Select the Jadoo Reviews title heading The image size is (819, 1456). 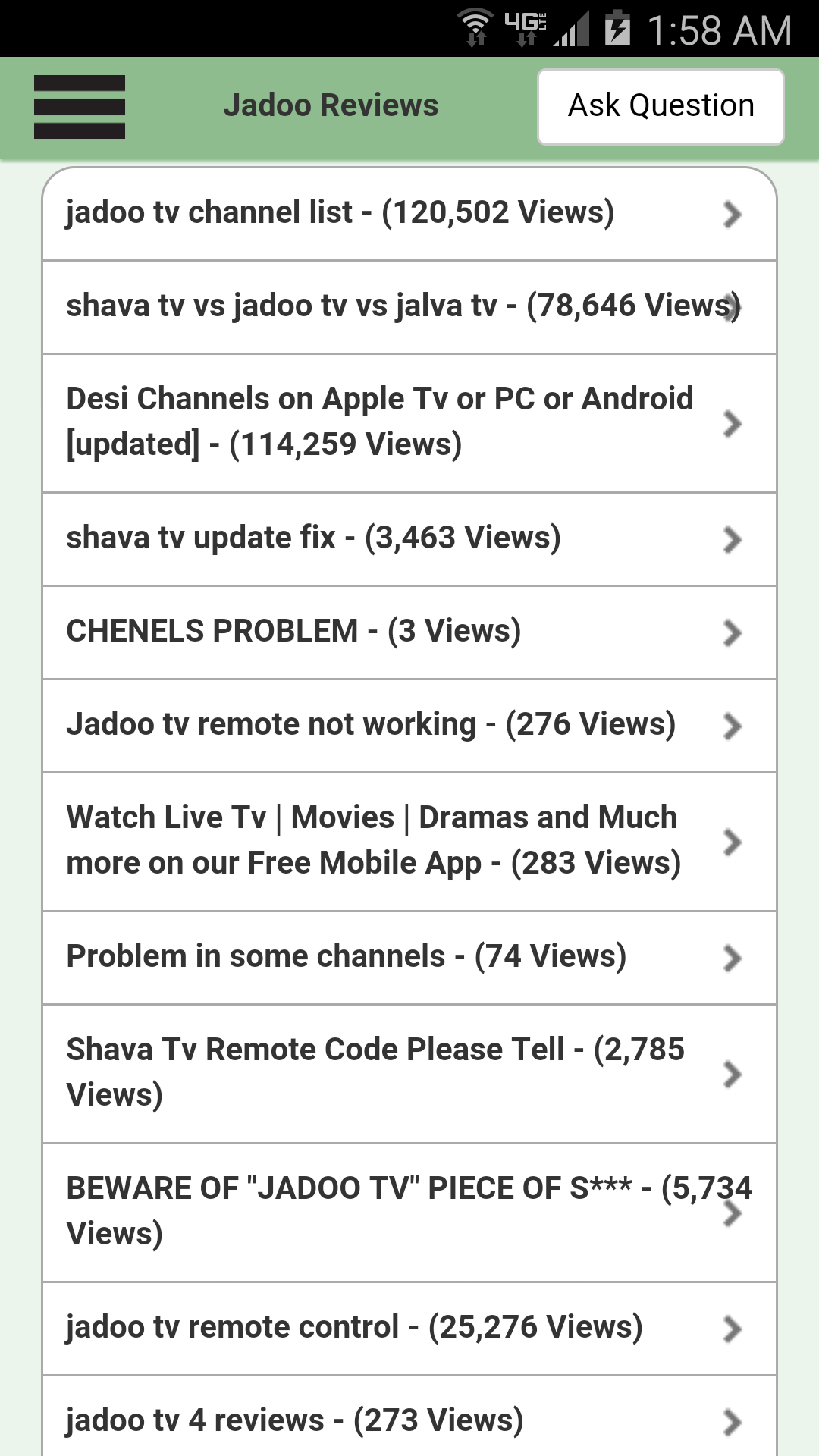[x=331, y=105]
